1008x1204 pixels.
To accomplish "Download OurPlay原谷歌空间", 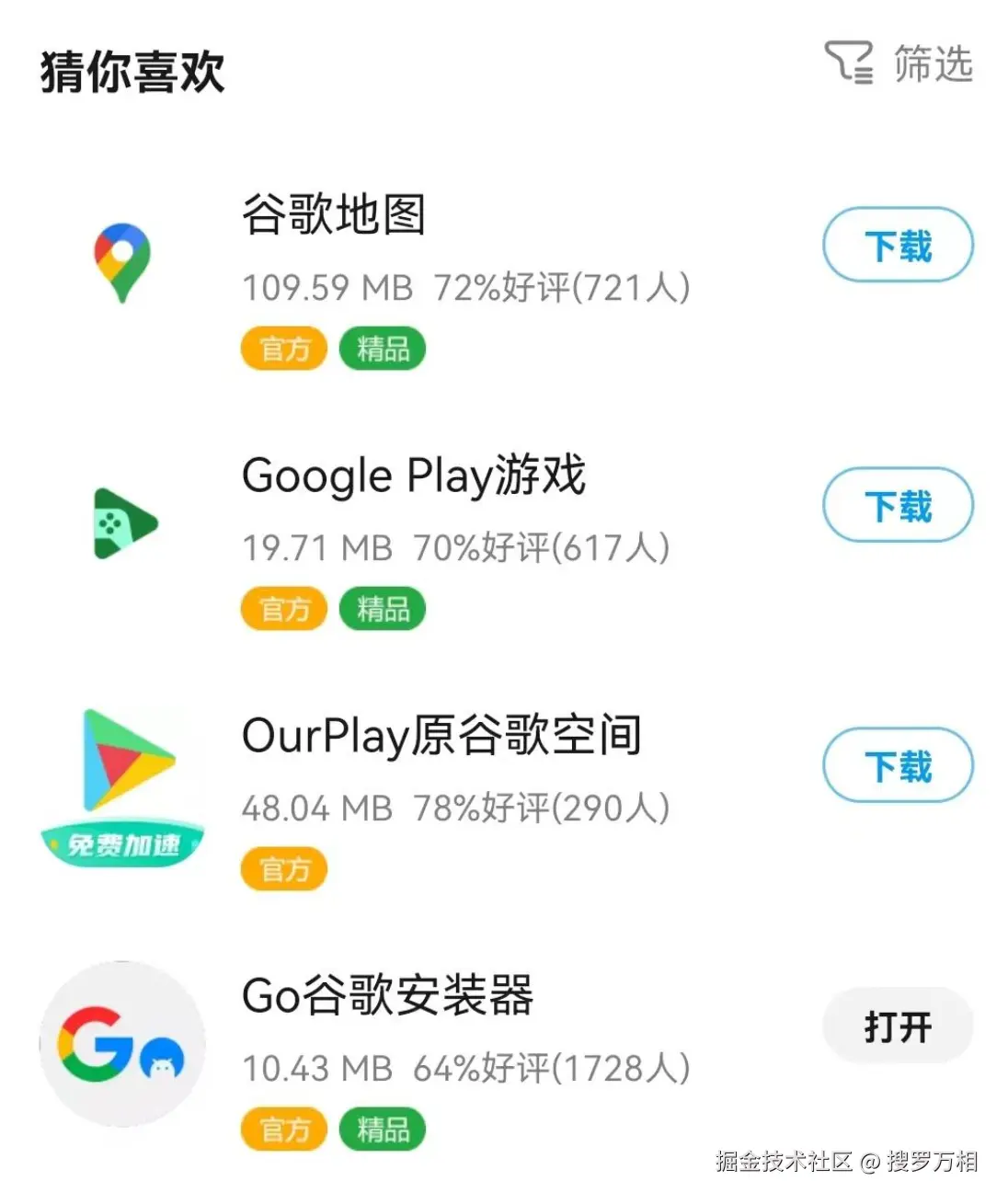I will [x=897, y=766].
